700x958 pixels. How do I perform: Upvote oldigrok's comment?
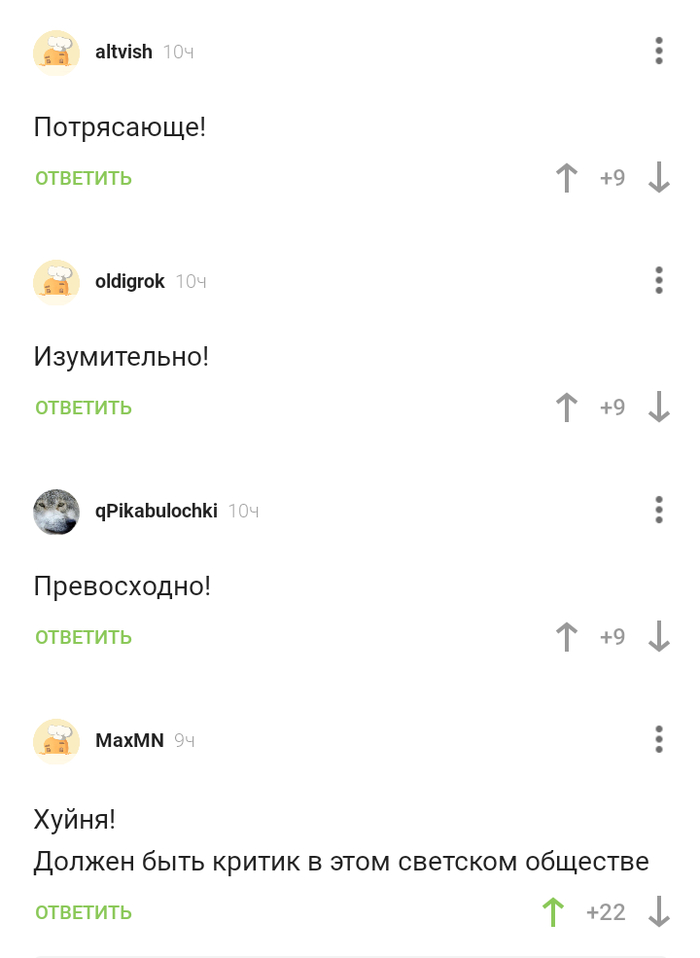click(x=566, y=407)
